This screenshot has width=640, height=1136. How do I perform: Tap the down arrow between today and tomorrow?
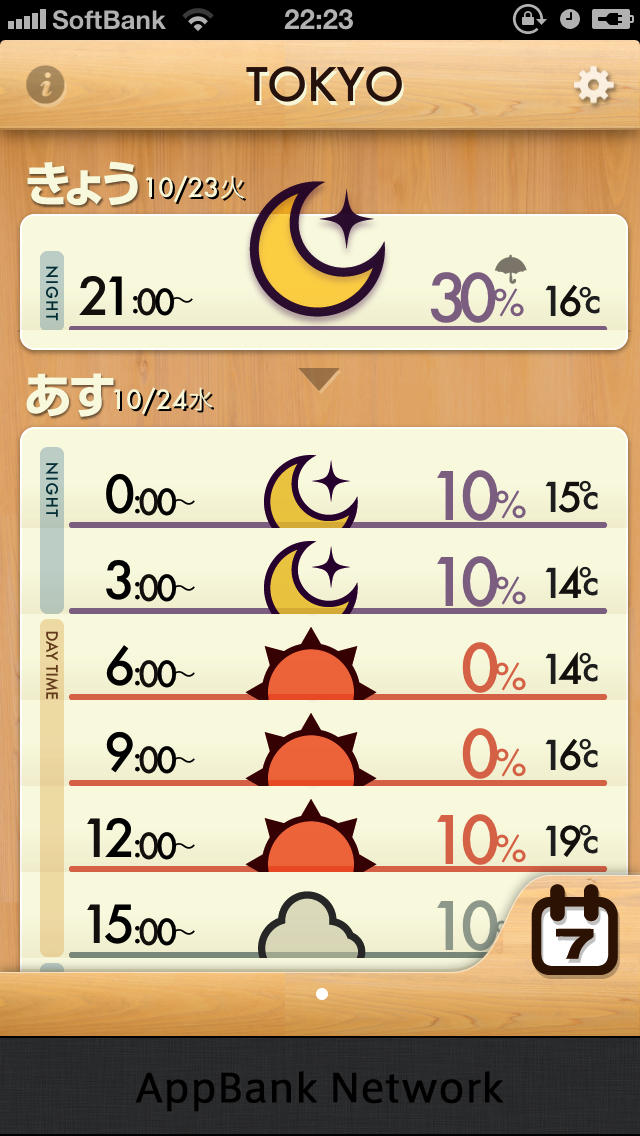pyautogui.click(x=320, y=379)
